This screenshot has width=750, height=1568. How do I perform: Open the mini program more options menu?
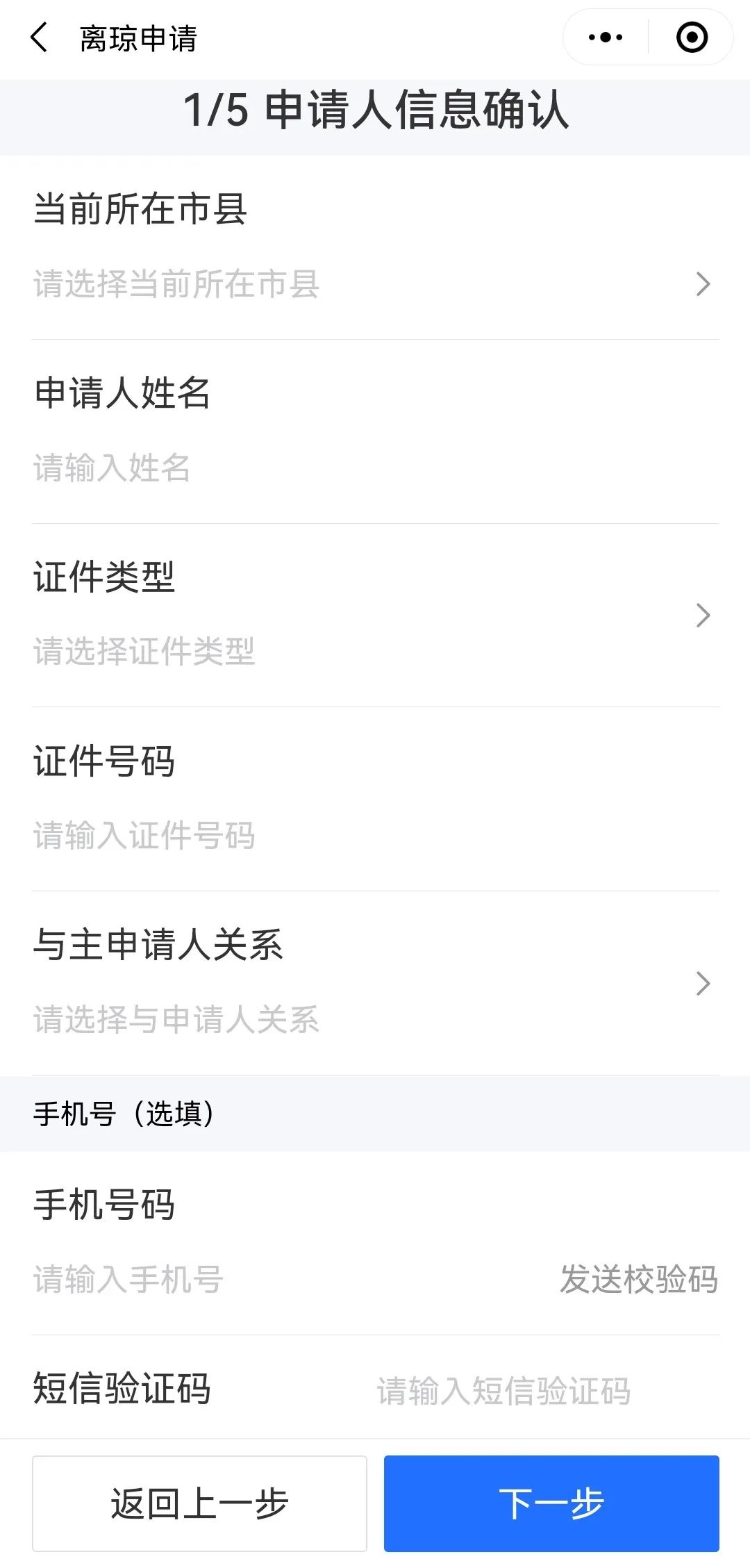click(605, 38)
